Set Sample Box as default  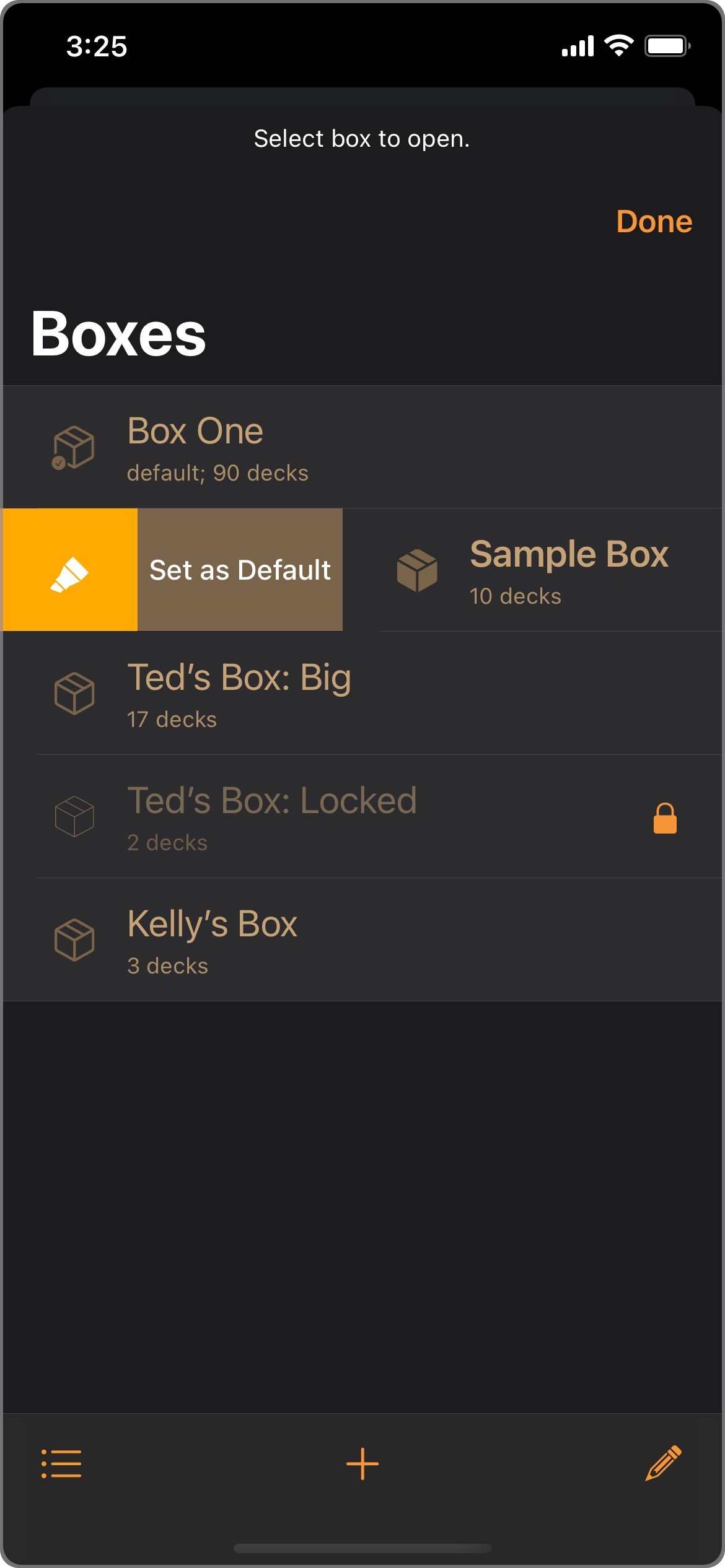[x=240, y=570]
